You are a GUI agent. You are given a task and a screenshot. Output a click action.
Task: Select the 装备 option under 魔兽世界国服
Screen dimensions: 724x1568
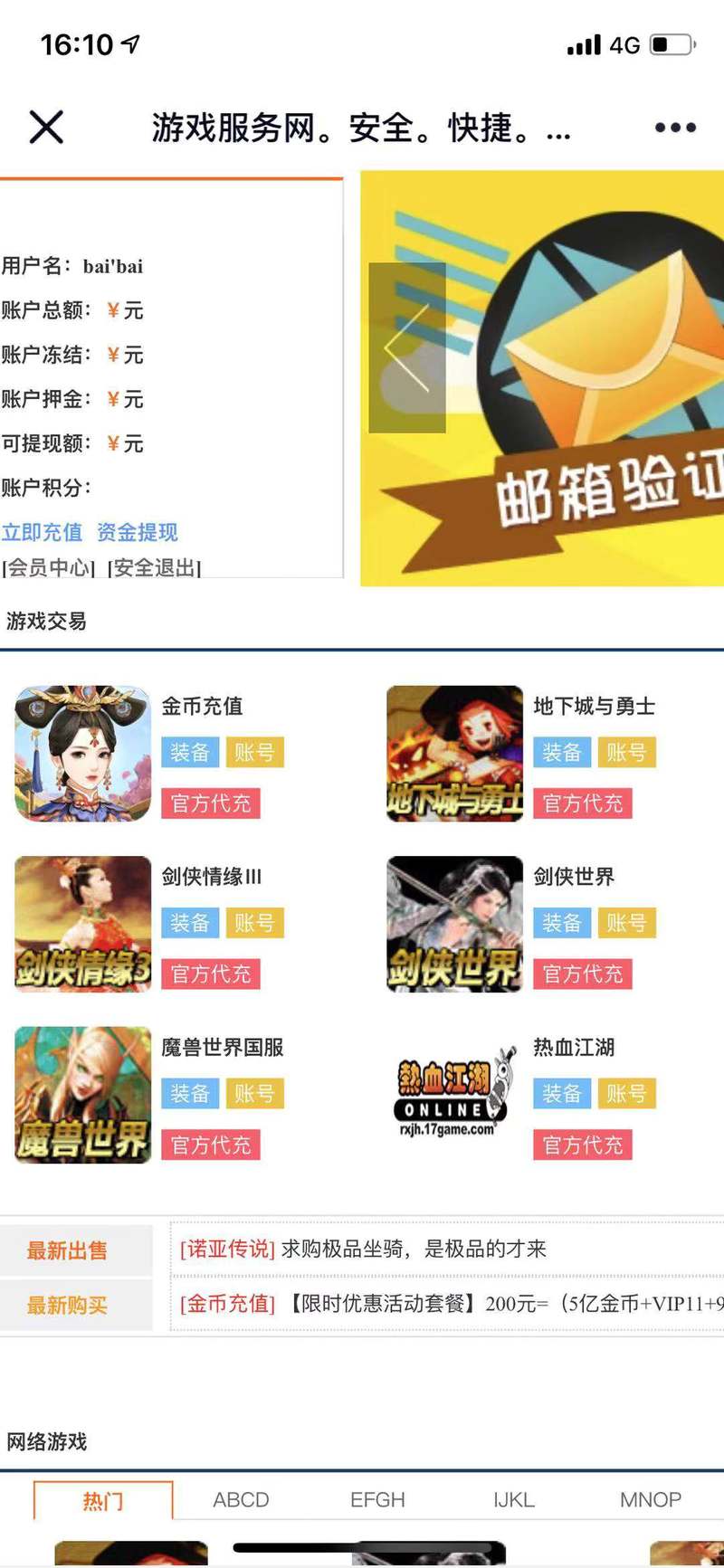pos(188,1093)
